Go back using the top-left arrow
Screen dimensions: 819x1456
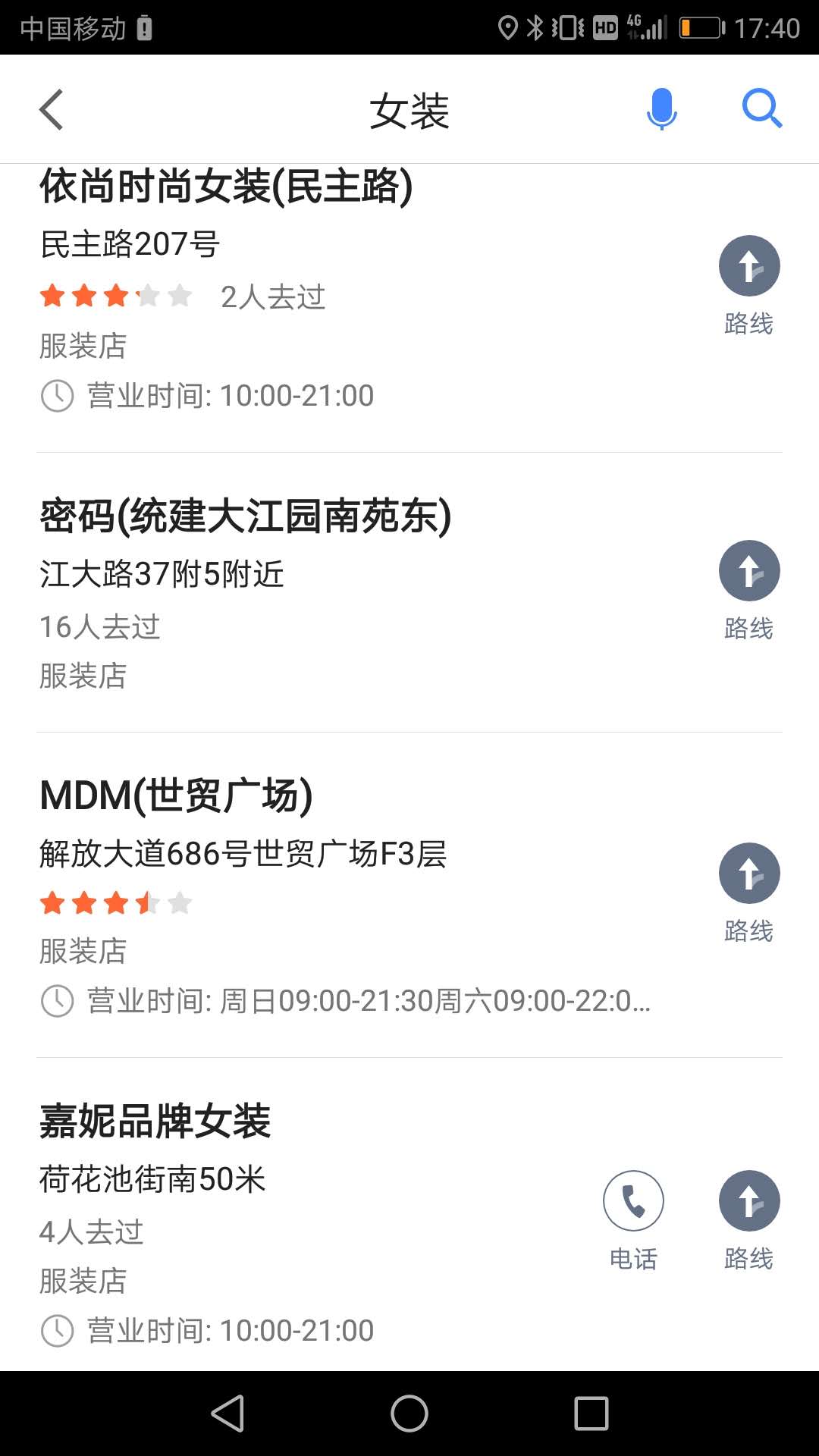[52, 110]
